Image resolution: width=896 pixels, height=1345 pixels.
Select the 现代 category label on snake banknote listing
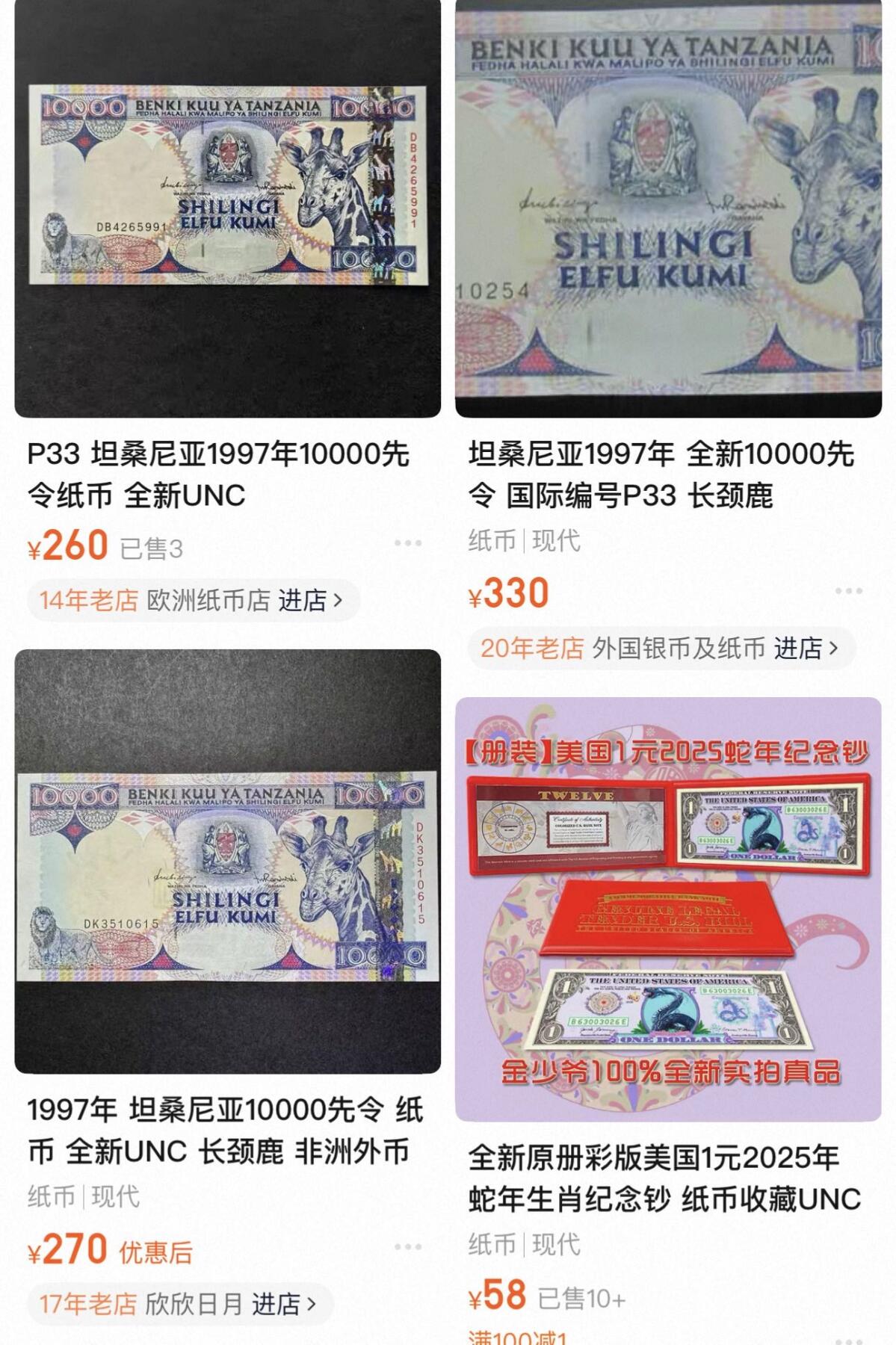551,1240
